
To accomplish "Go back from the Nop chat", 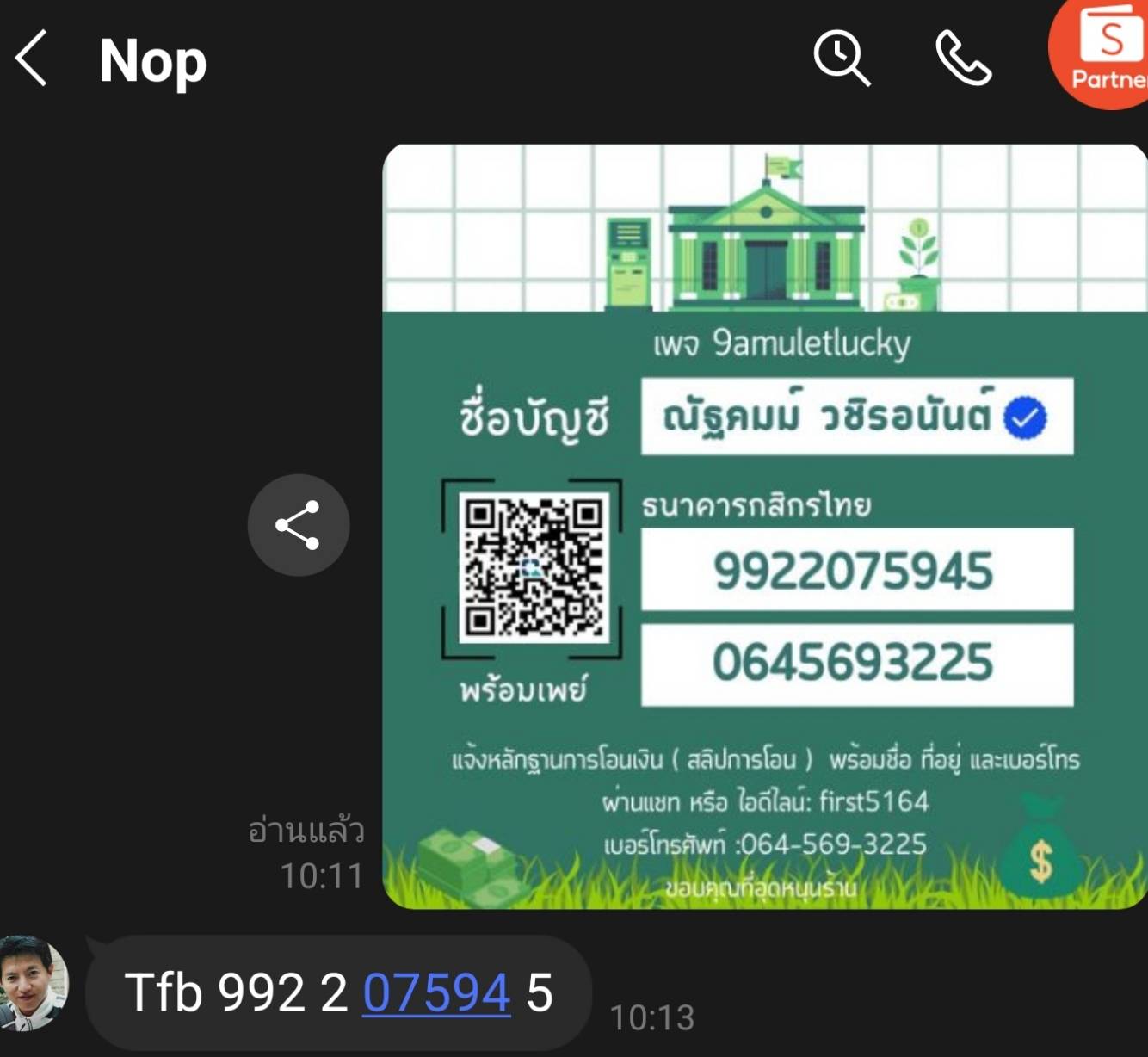I will pos(33,59).
